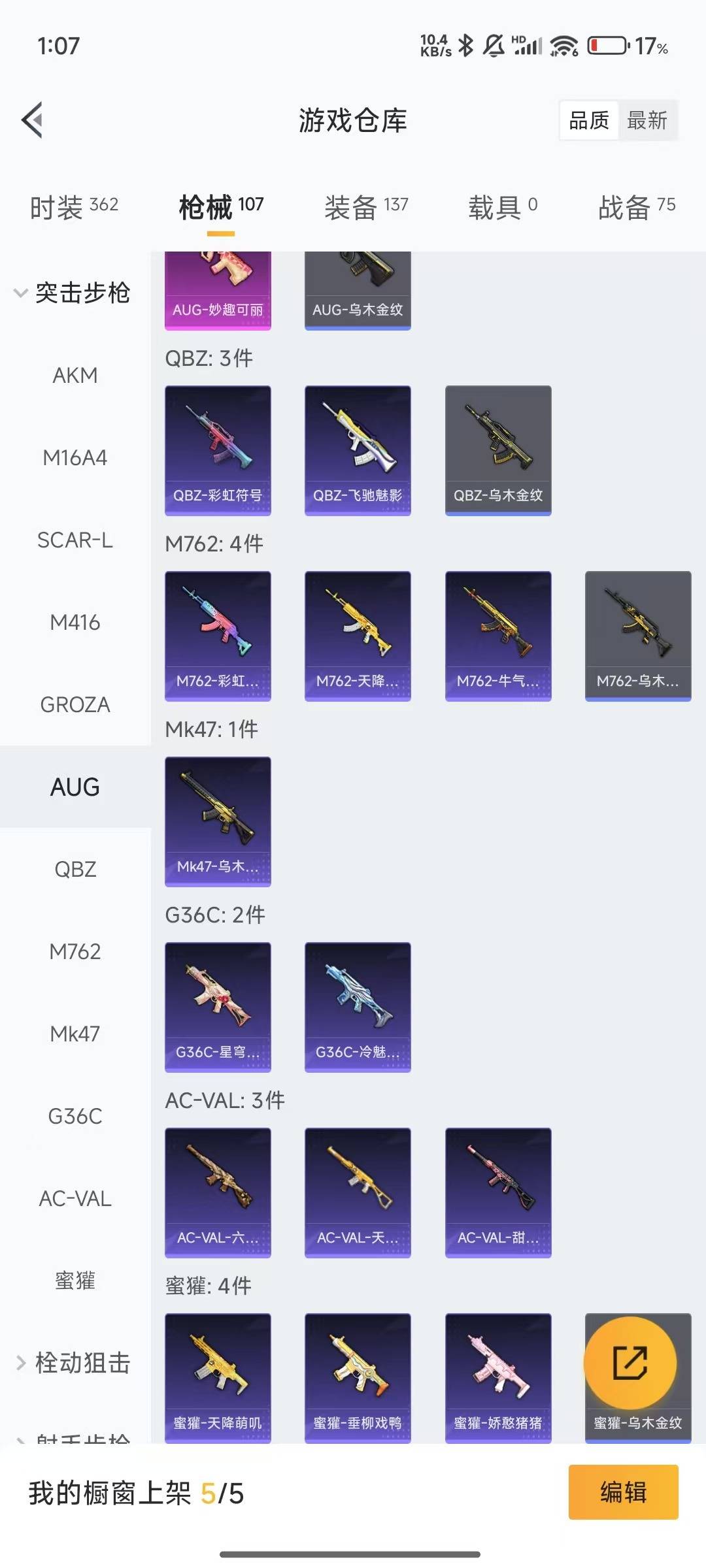The width and height of the screenshot is (706, 1568).
Task: Sort the warehouse by 最新
Action: [x=647, y=120]
